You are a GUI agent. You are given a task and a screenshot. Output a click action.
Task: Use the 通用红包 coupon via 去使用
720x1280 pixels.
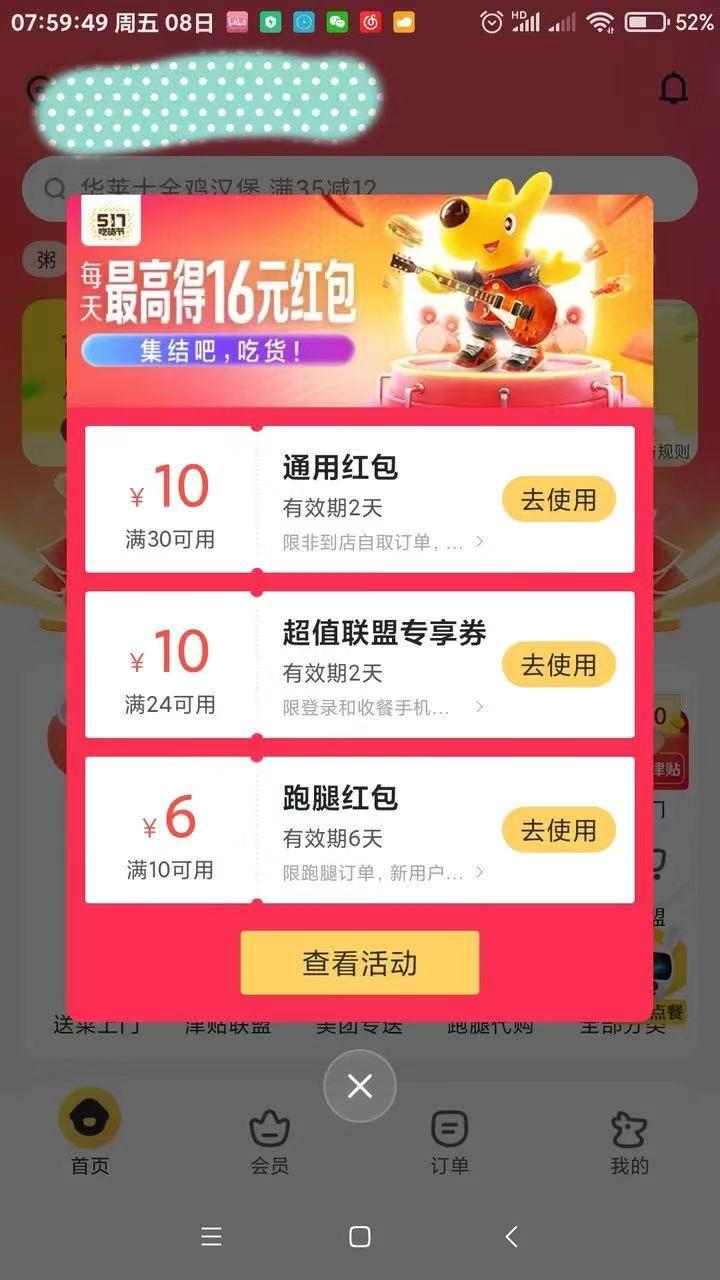[558, 500]
